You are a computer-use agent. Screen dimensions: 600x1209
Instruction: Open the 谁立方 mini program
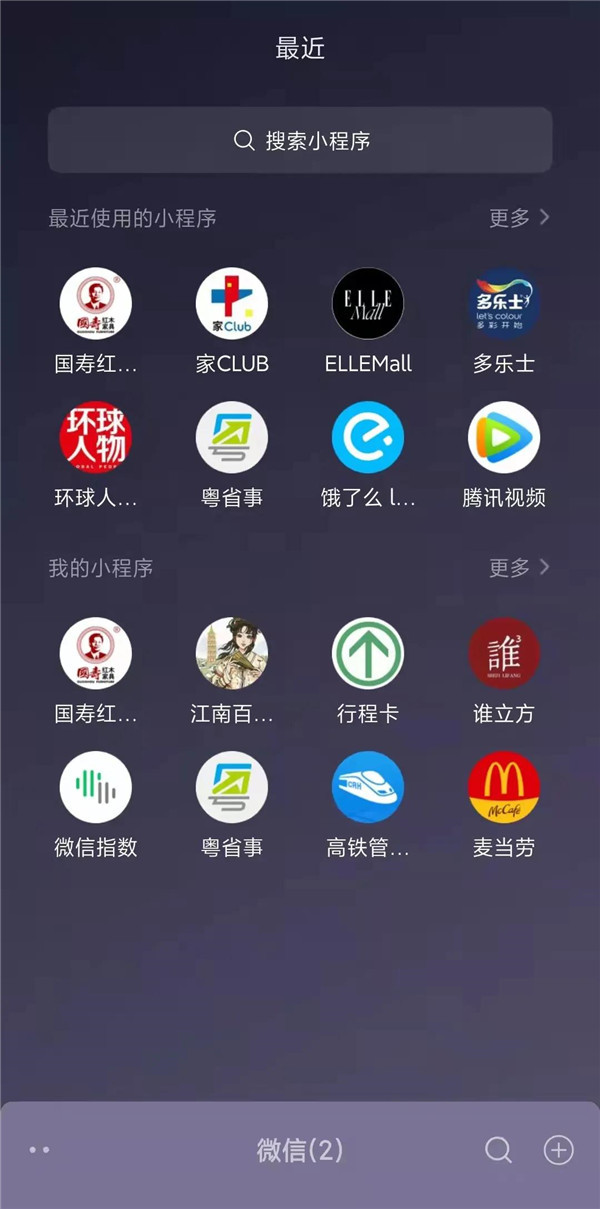[504, 654]
